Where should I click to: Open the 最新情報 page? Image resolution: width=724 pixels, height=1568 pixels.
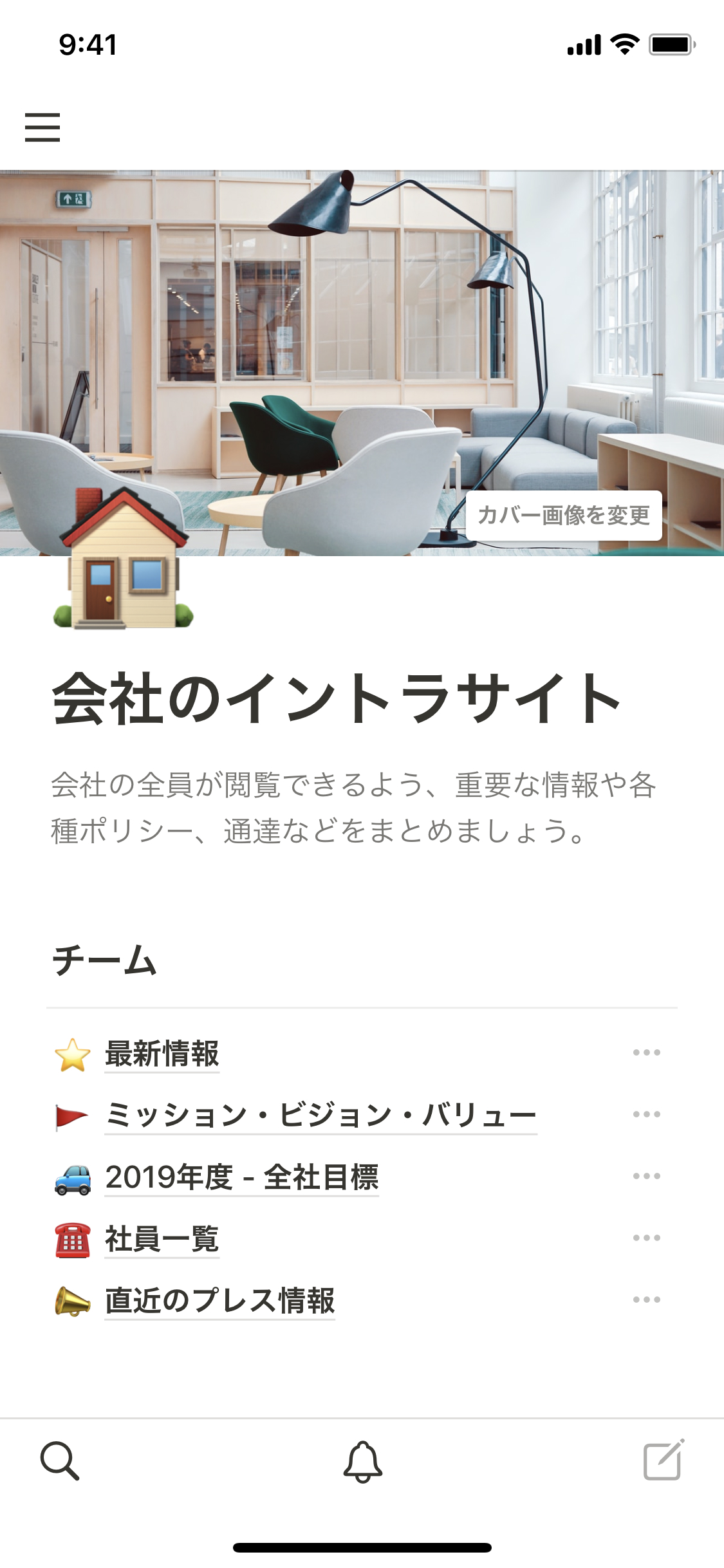[x=162, y=1054]
